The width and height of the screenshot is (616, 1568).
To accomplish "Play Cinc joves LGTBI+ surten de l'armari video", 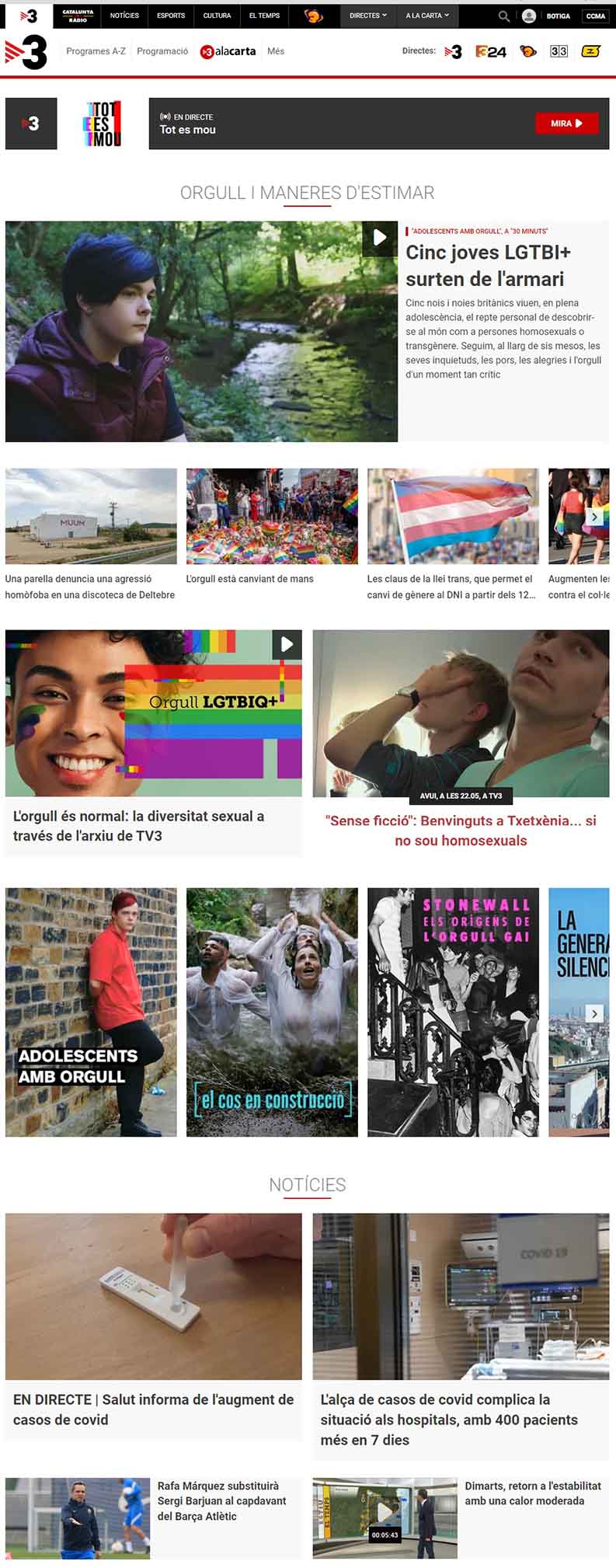I will pos(379,238).
